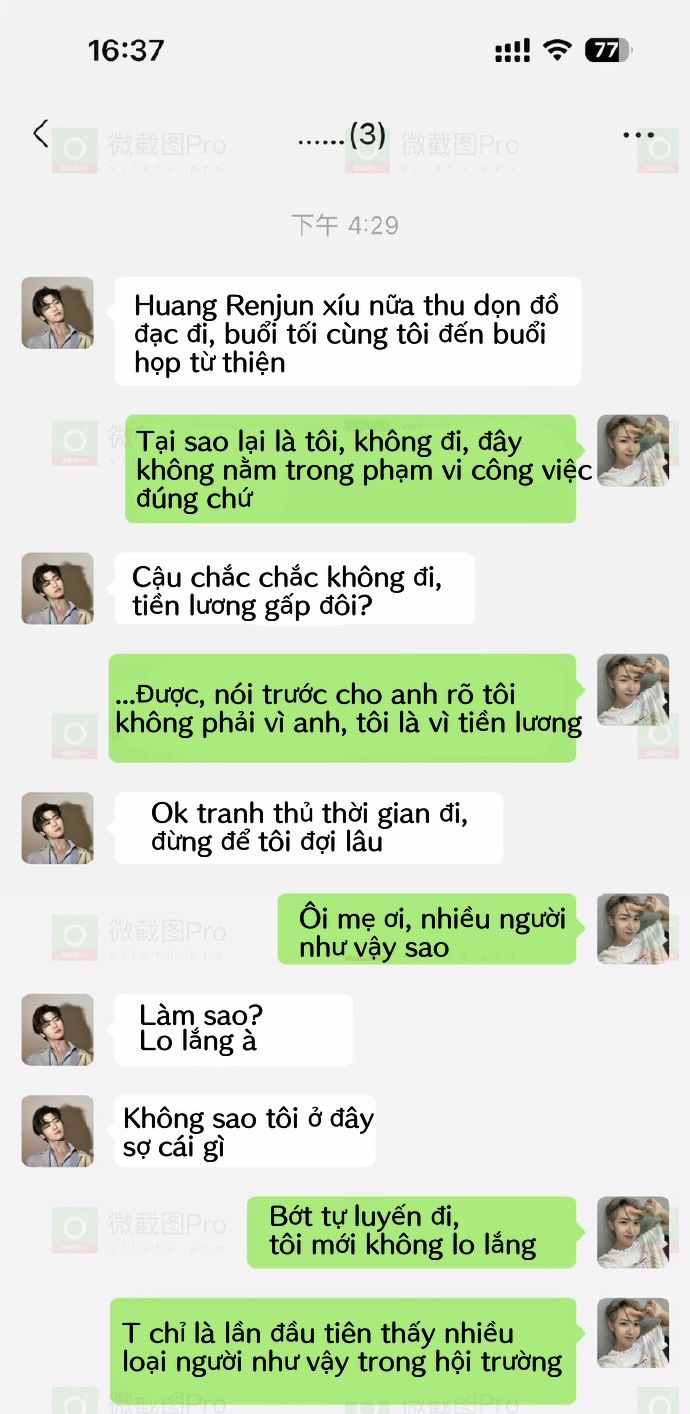Open avatar beside the 'Làm sao? Lo lắng à' message

[57, 1030]
